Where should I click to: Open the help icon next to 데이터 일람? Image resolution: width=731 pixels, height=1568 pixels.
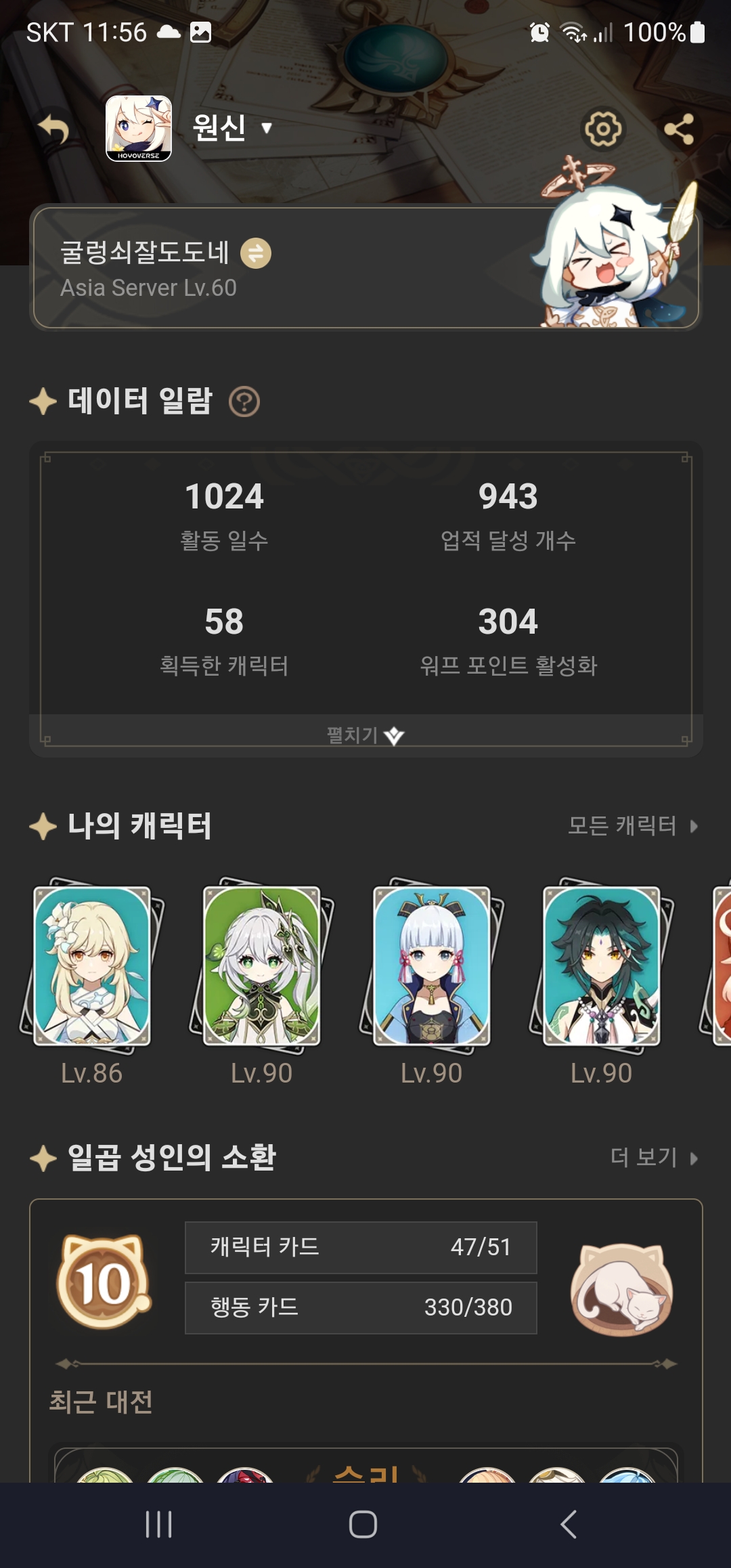click(x=244, y=401)
